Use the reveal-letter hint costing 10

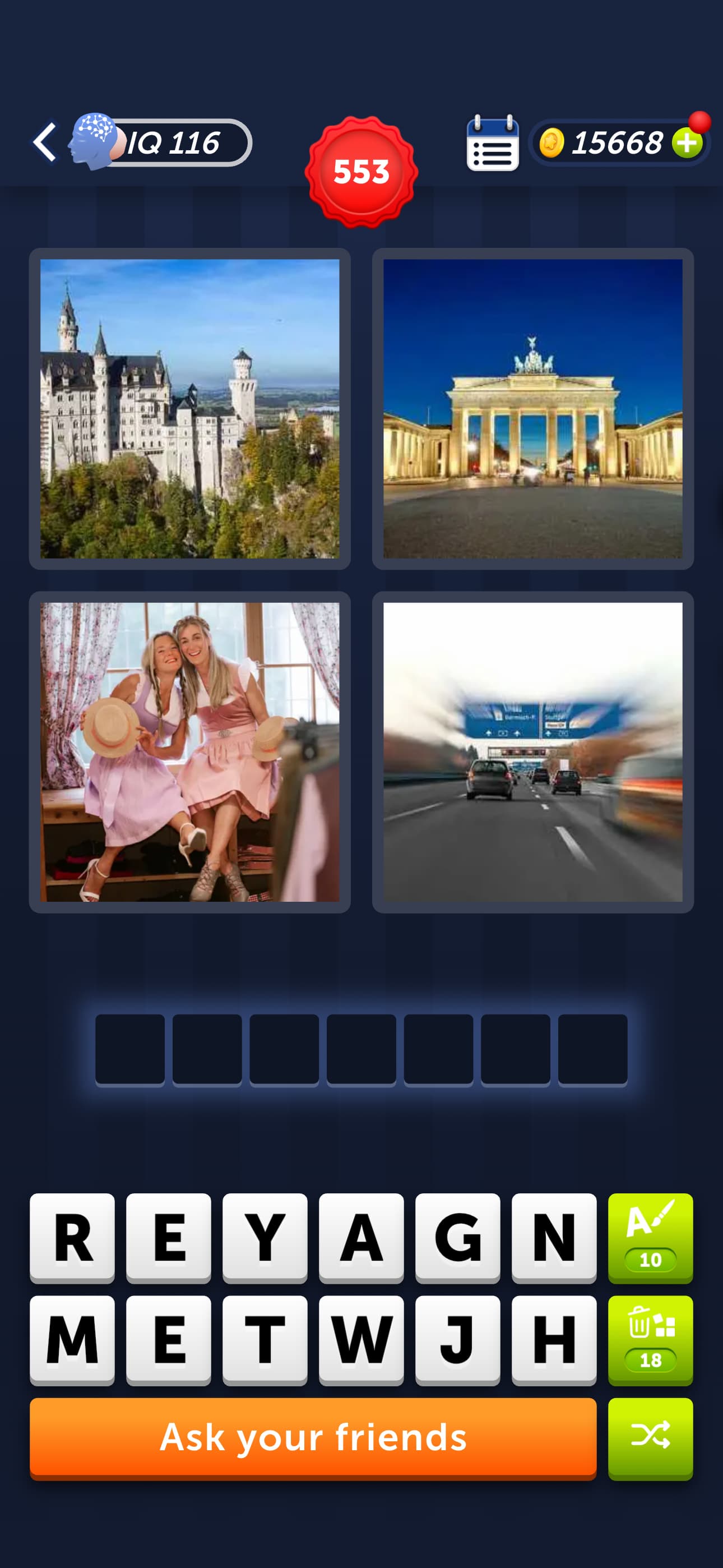(650, 1237)
